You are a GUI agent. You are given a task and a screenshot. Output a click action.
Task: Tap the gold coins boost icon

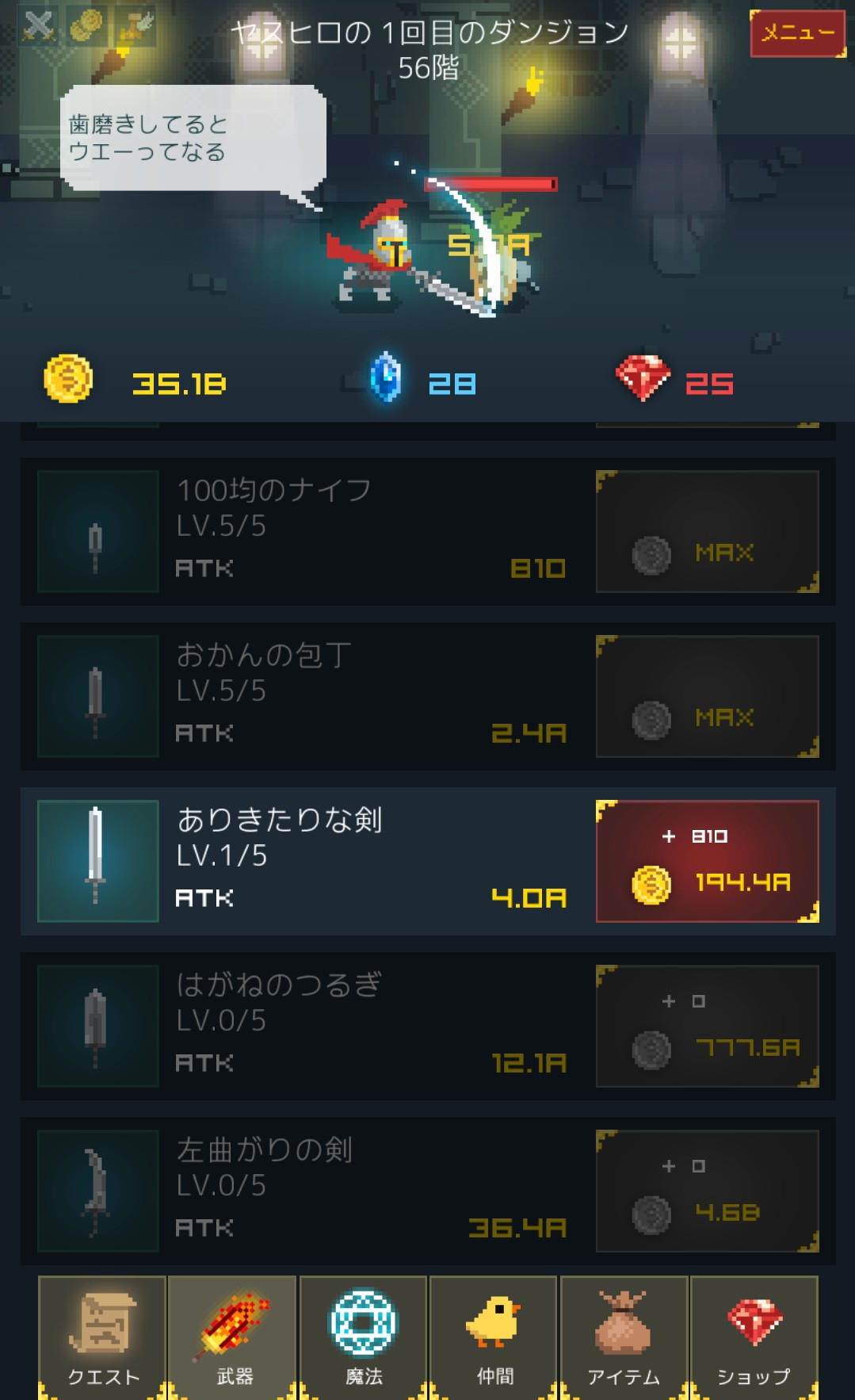coord(86,26)
